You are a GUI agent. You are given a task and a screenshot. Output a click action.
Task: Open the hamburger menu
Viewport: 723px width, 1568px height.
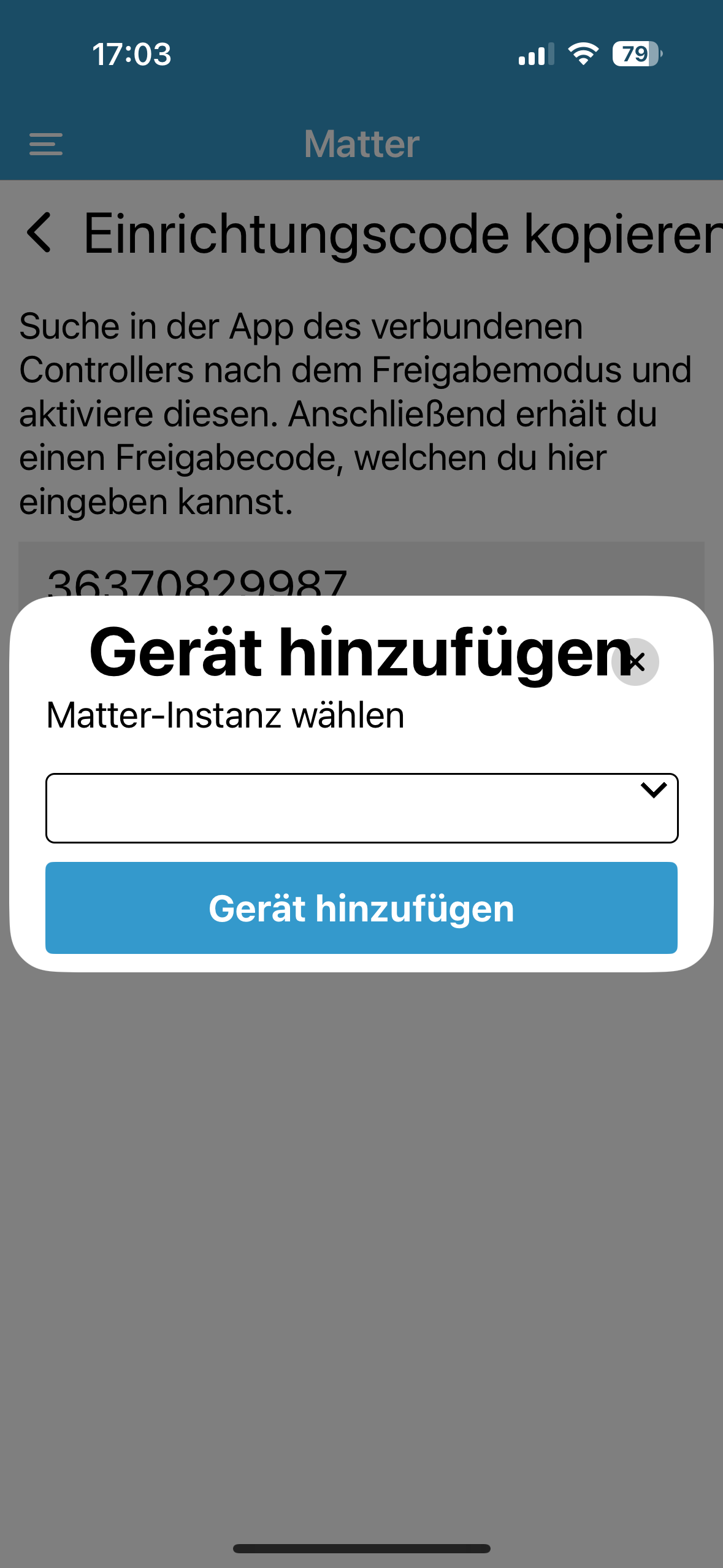click(46, 144)
